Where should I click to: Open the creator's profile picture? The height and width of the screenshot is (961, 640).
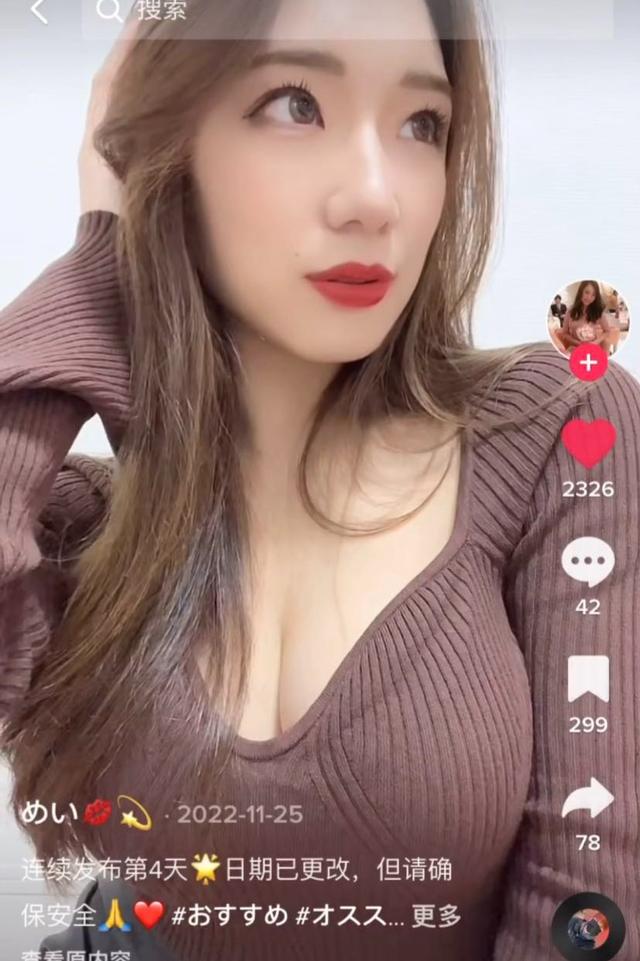click(x=588, y=317)
